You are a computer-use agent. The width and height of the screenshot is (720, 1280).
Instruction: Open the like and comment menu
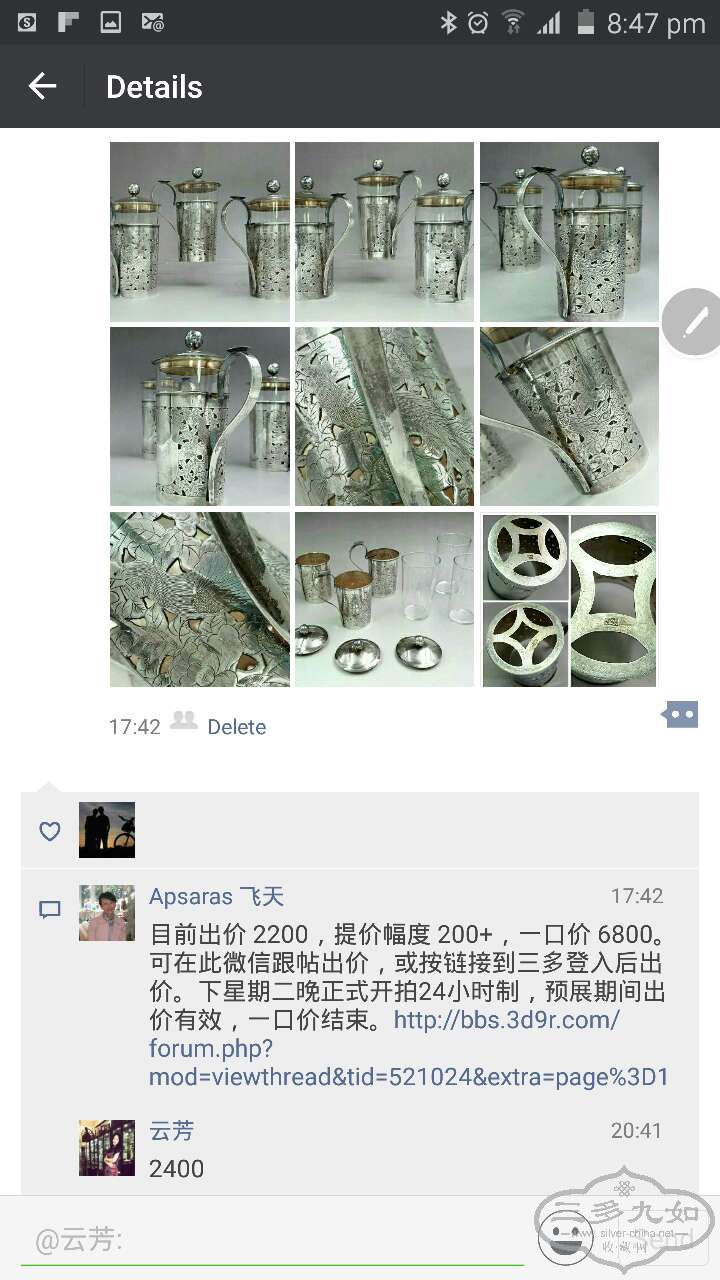pos(680,715)
